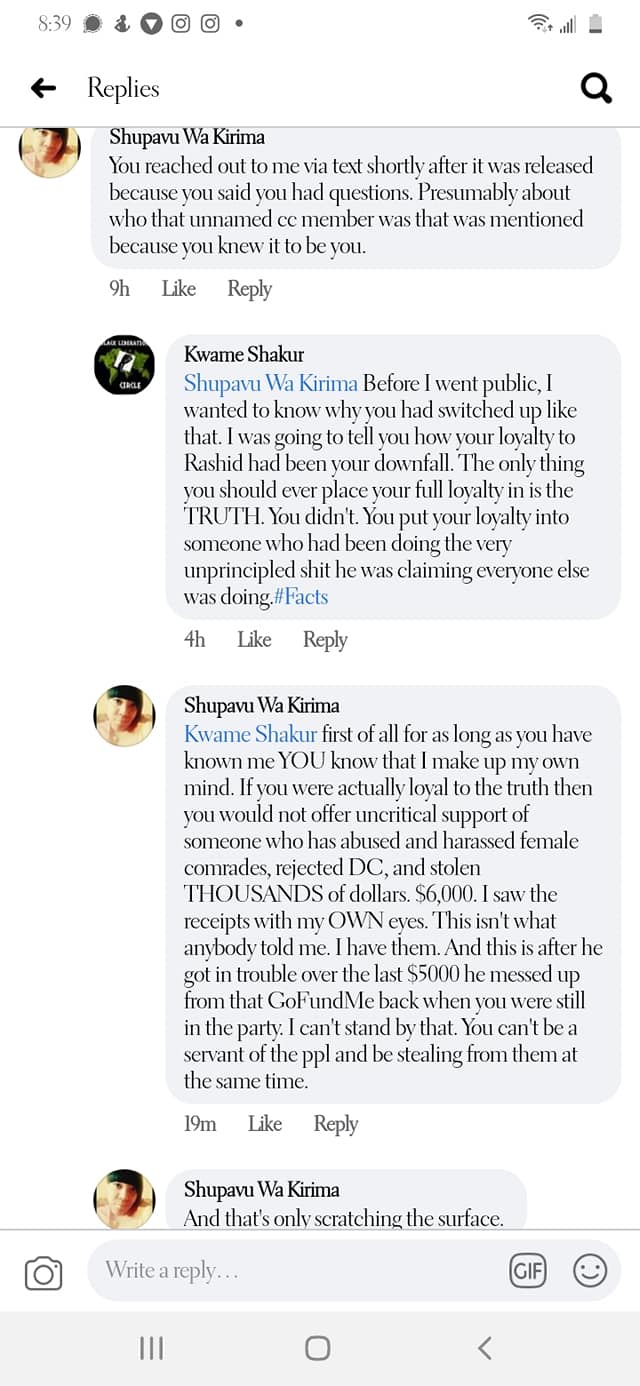Viewport: 640px width, 1386px height.
Task: Like Kwame Shakur's comment from 4h ago
Action: pyautogui.click(x=254, y=640)
